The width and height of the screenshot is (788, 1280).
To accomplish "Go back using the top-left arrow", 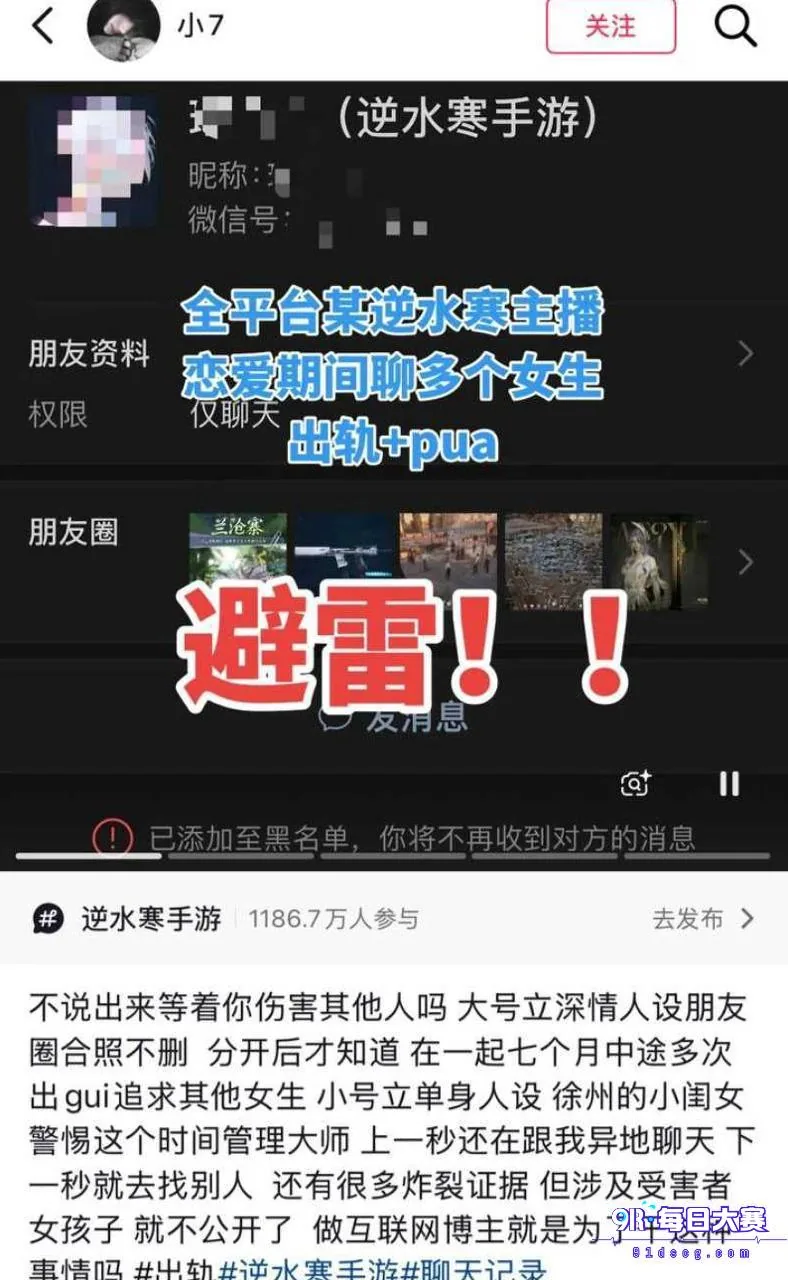I will (42, 26).
